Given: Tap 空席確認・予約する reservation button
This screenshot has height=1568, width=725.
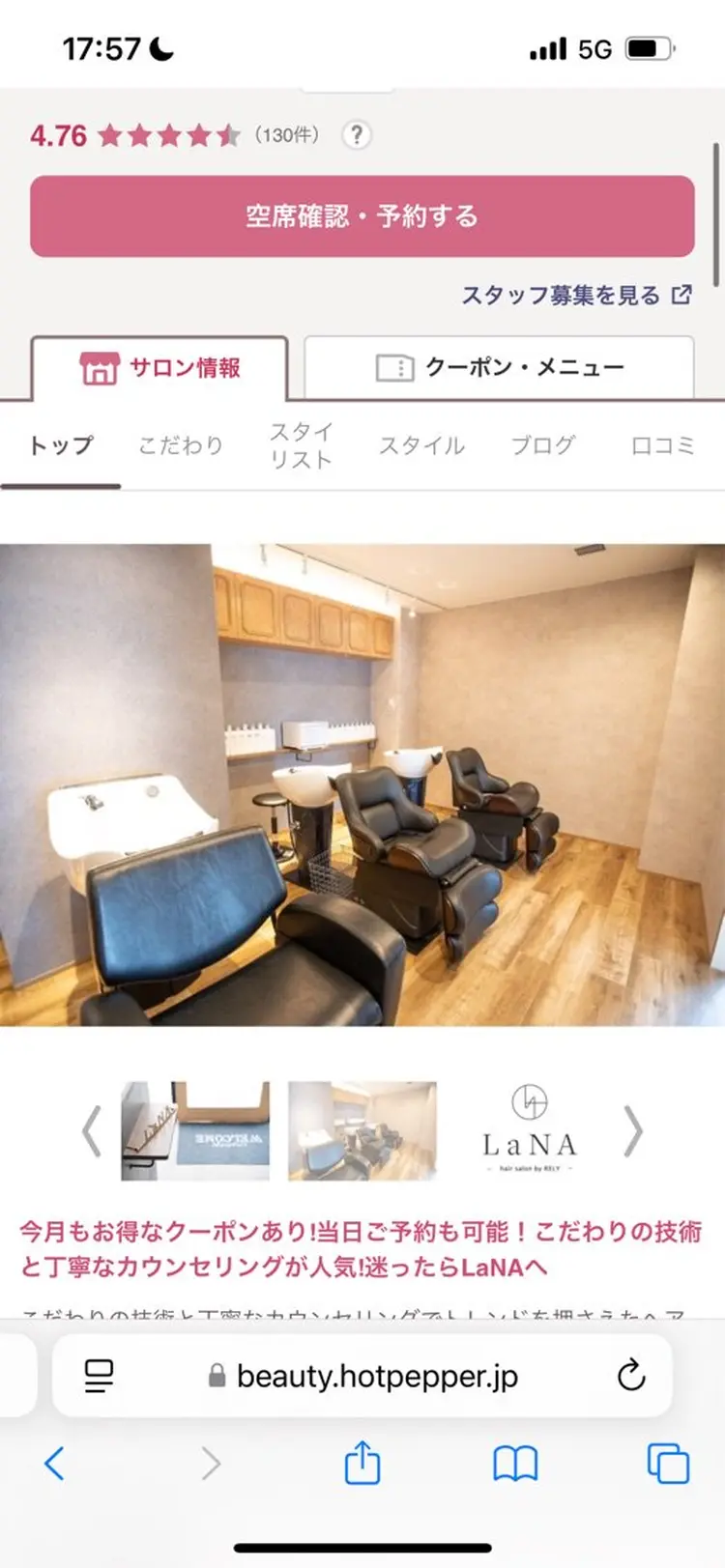Looking at the screenshot, I should pyautogui.click(x=362, y=215).
